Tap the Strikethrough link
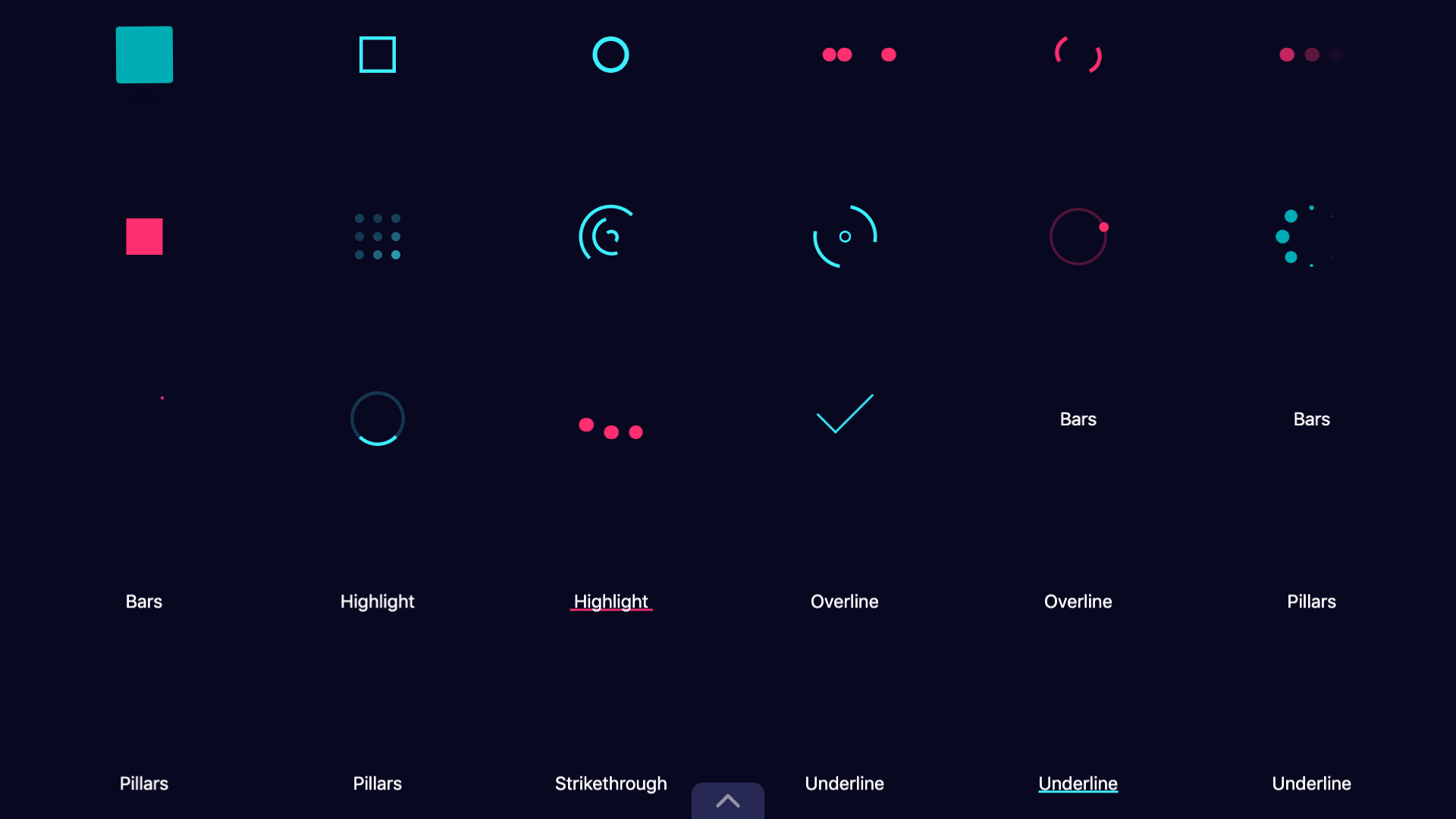The width and height of the screenshot is (1456, 819). point(610,783)
